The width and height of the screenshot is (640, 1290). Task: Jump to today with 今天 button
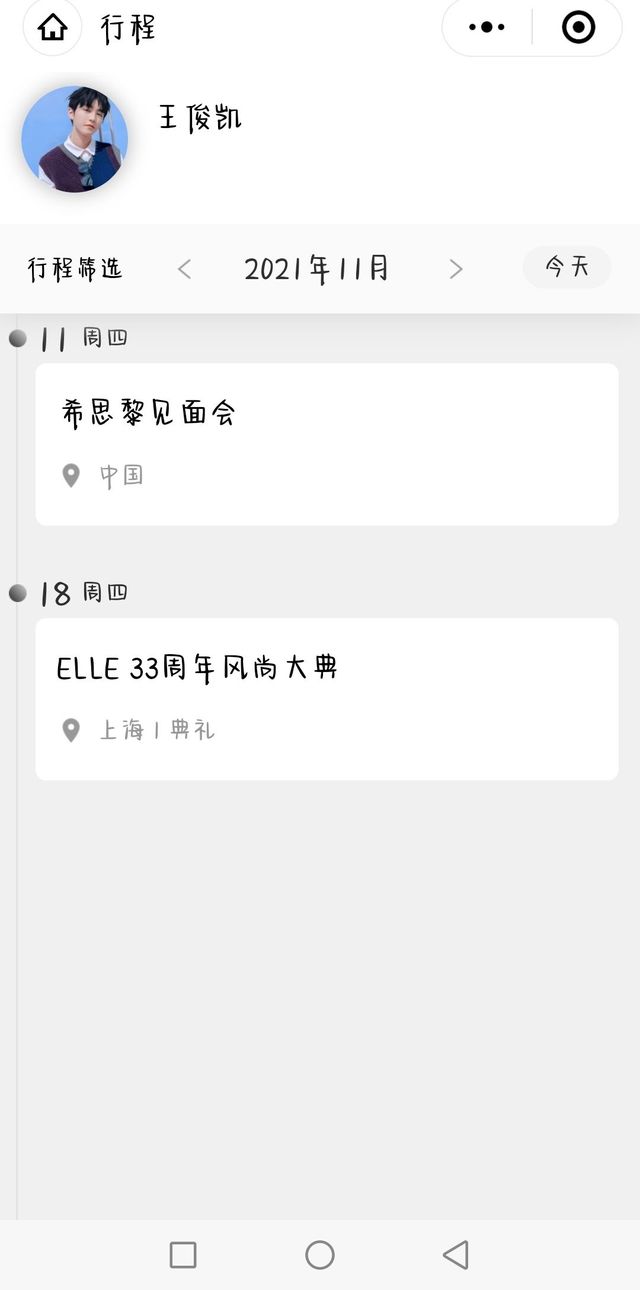click(567, 267)
